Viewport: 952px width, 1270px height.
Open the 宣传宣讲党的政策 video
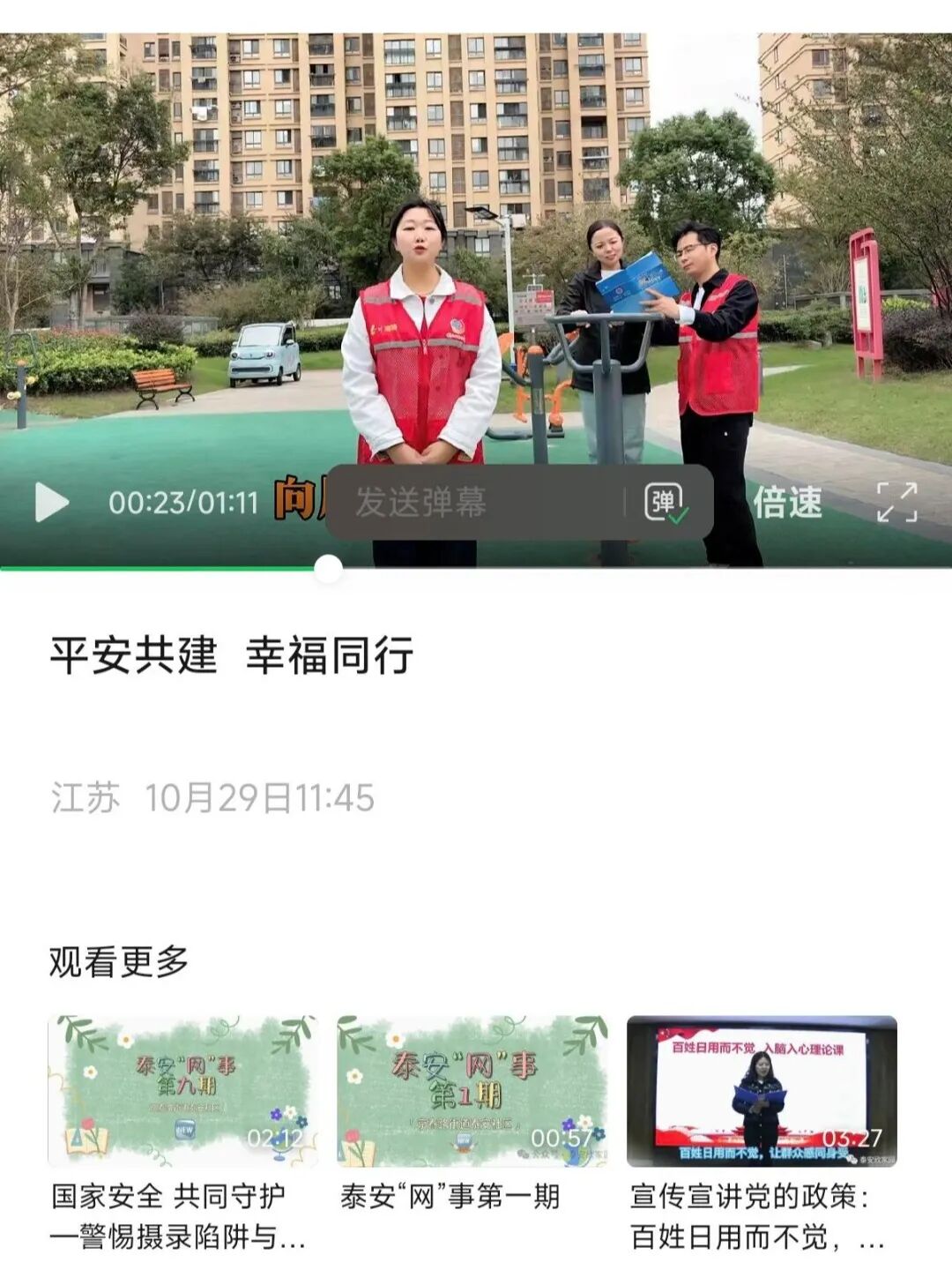point(762,1091)
